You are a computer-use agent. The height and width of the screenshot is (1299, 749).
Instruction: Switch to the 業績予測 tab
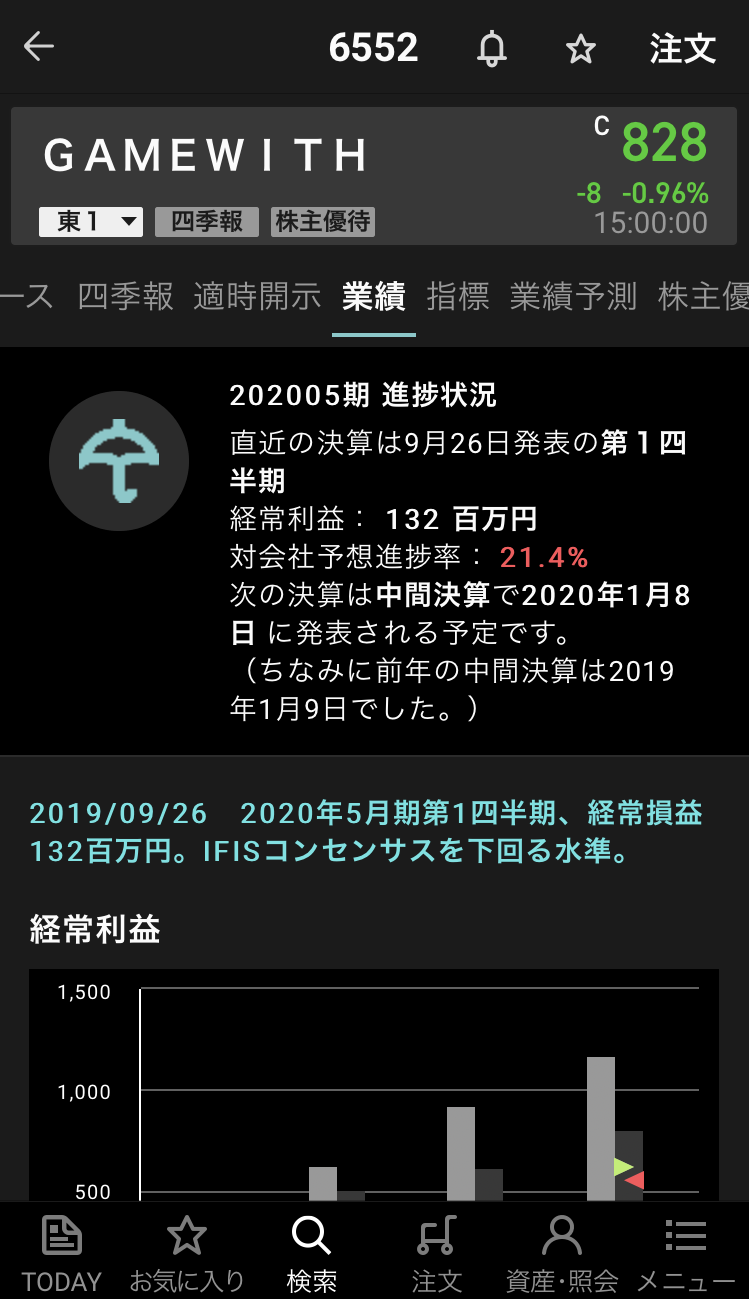click(573, 296)
